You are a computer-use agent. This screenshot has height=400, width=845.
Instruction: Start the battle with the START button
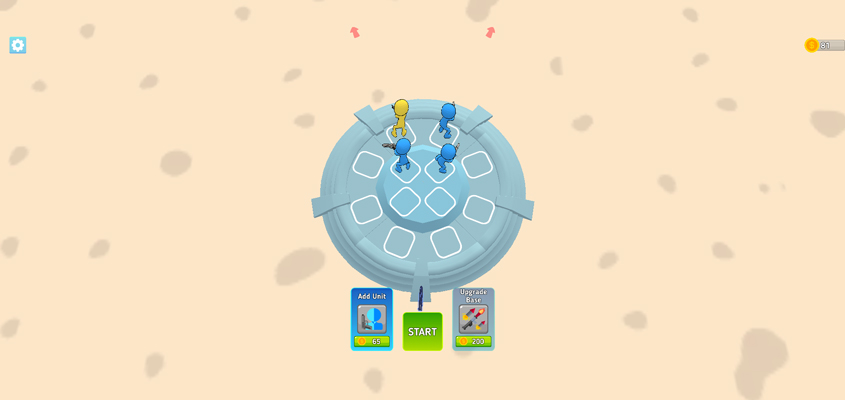click(x=422, y=331)
